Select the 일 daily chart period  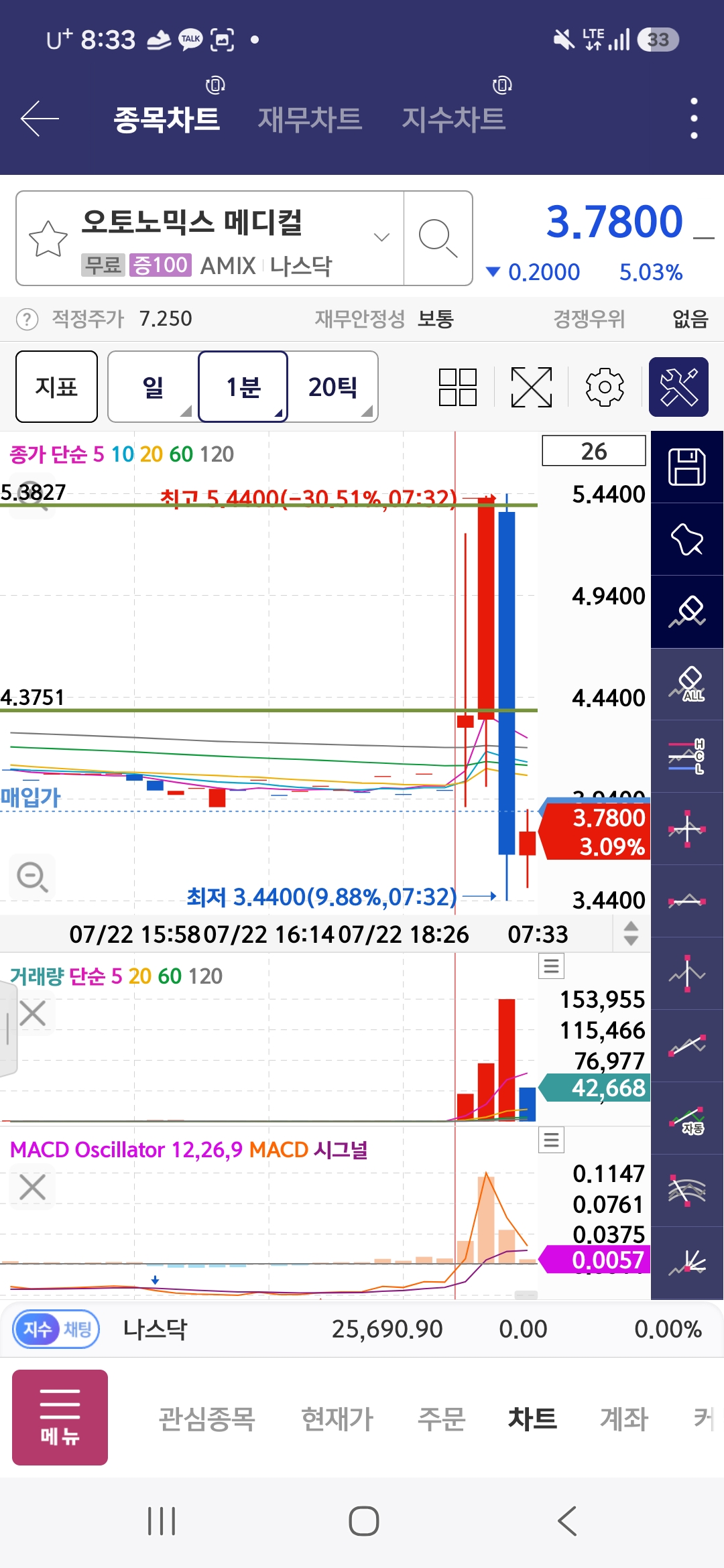pyautogui.click(x=154, y=387)
